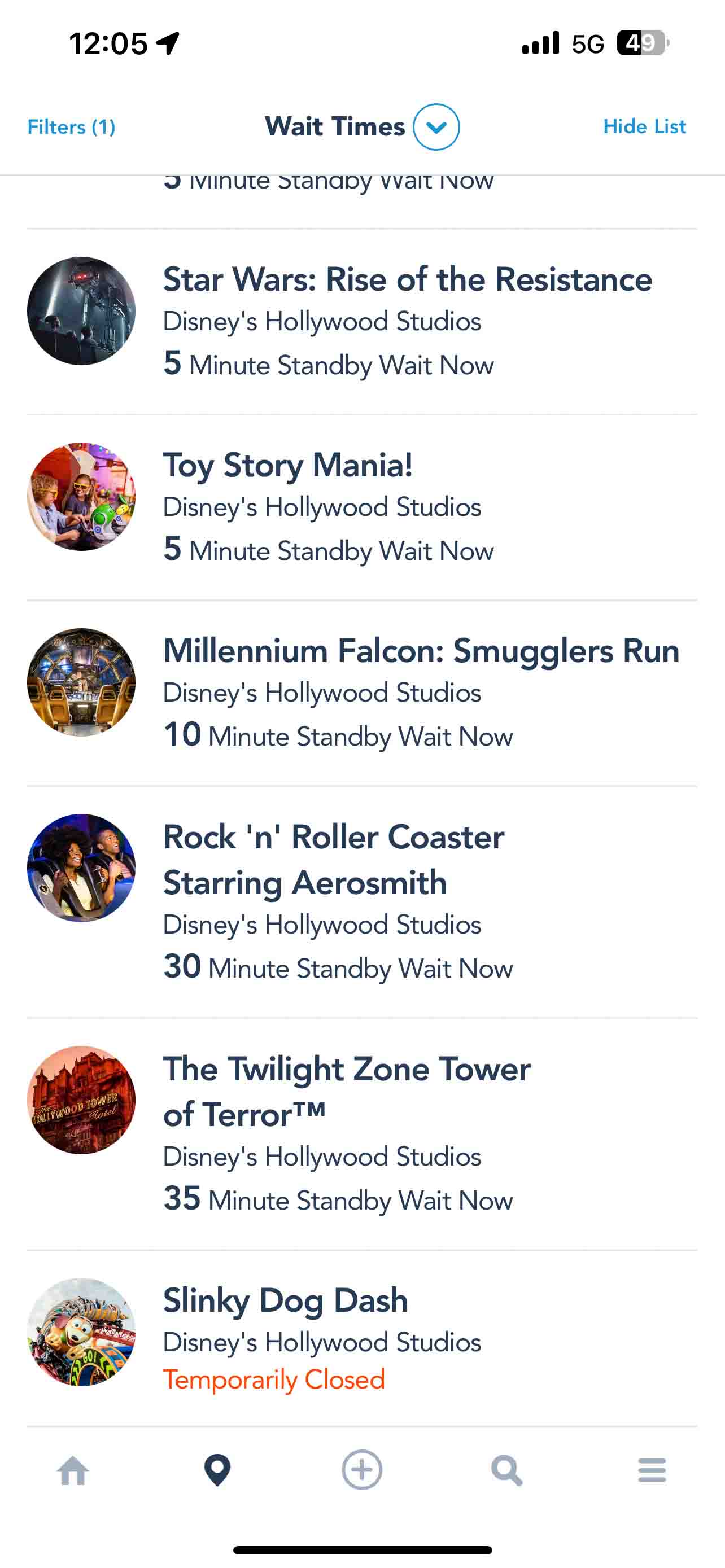
Task: Go to the home tab
Action: 73,1470
